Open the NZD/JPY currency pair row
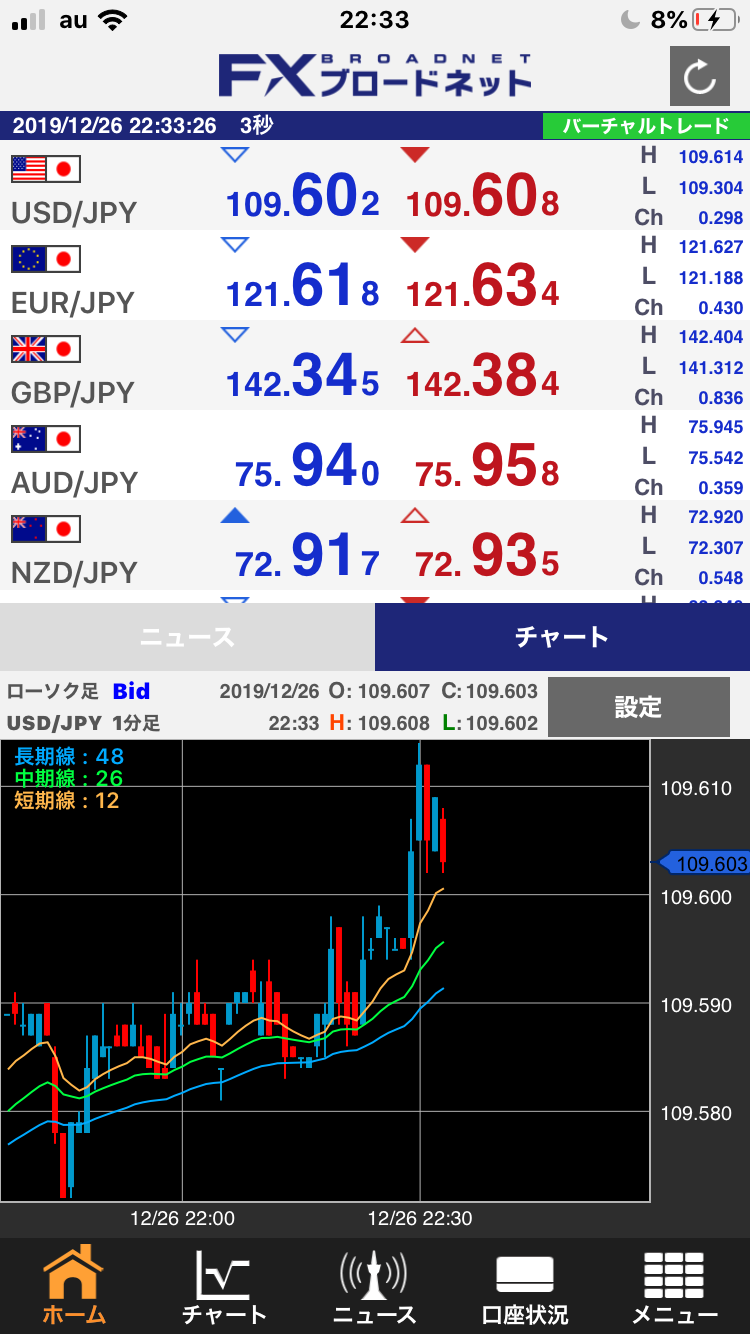This screenshot has width=750, height=1334. [75, 552]
